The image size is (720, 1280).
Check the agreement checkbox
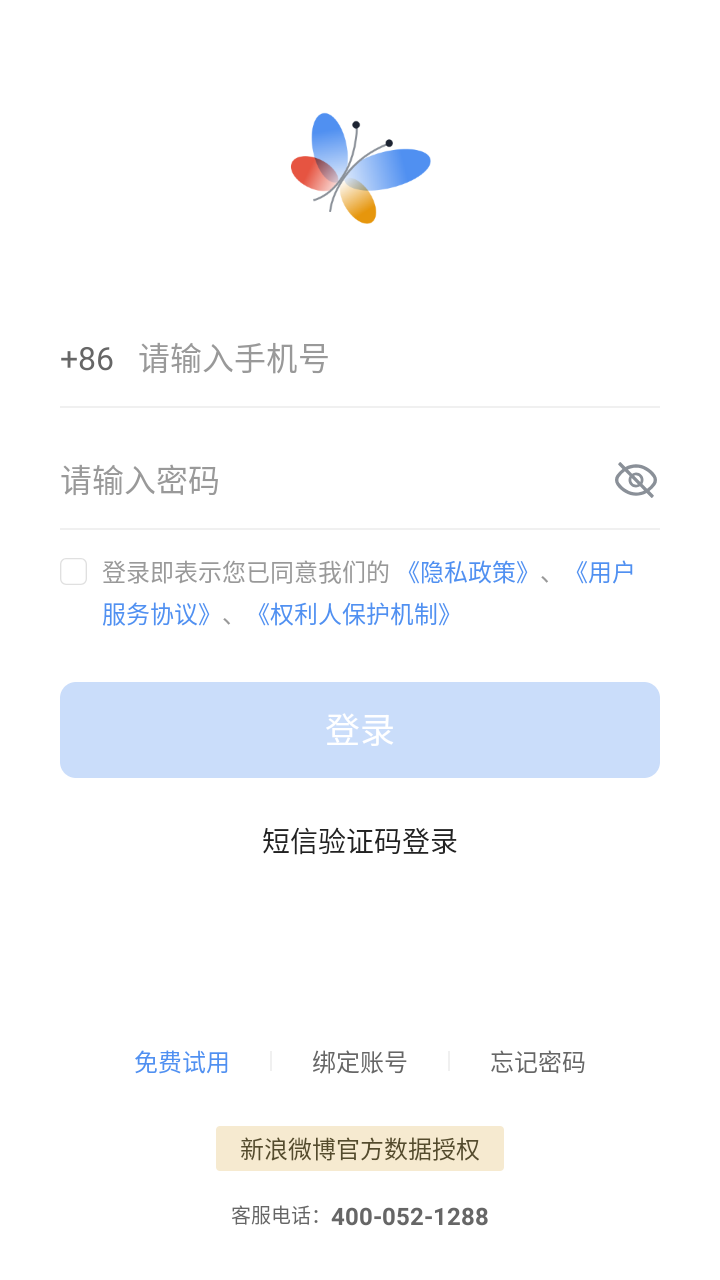[73, 572]
